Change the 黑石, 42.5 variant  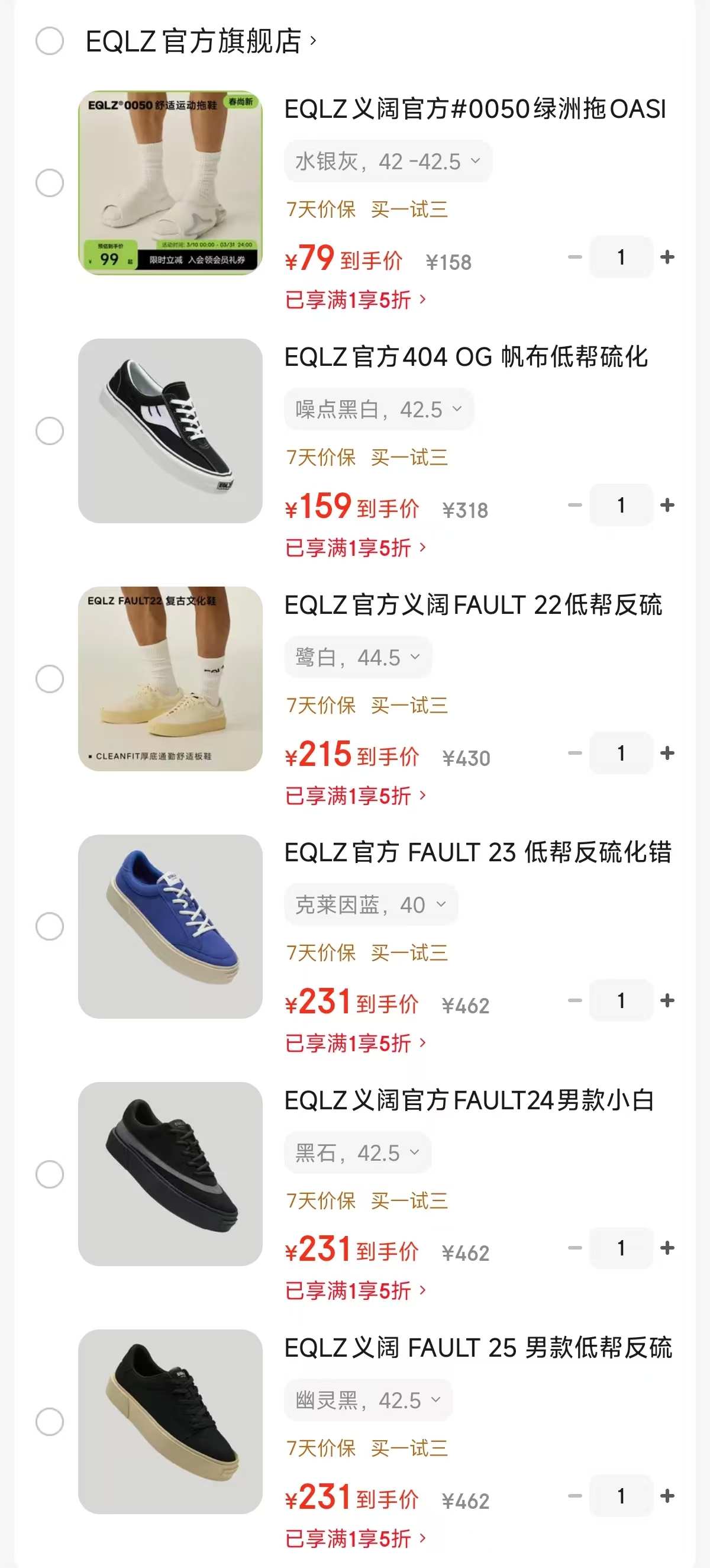358,1152
